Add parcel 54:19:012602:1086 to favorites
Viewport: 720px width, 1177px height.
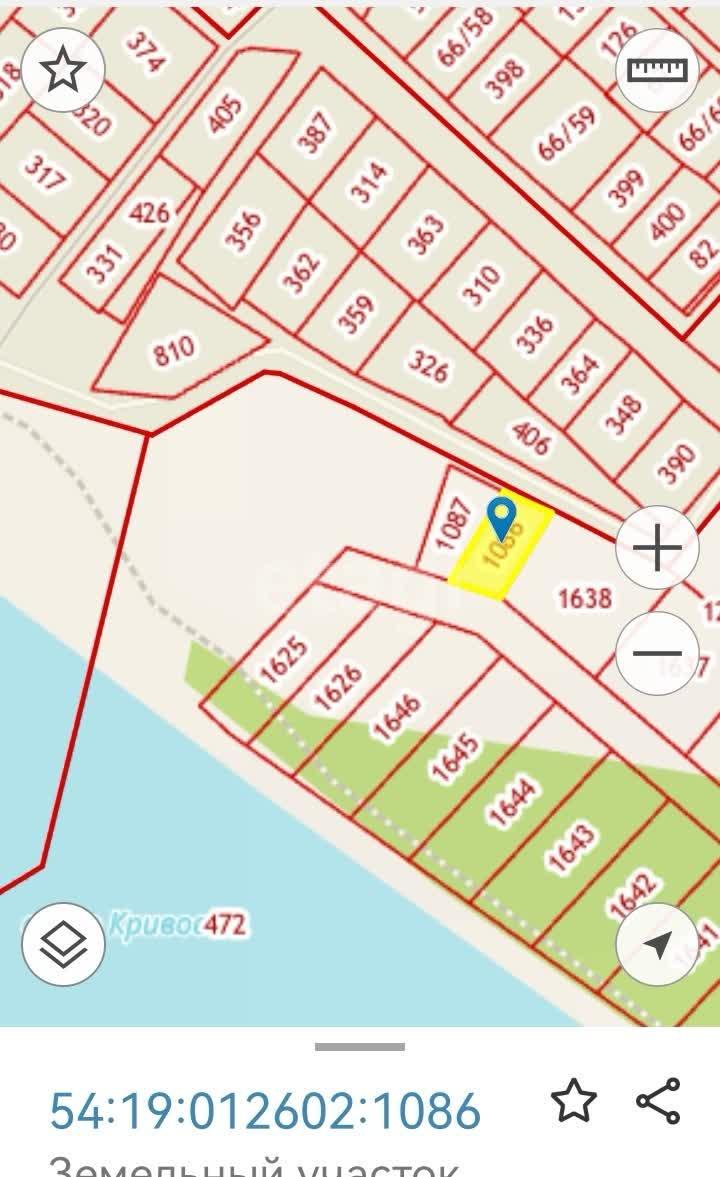pyautogui.click(x=574, y=1101)
